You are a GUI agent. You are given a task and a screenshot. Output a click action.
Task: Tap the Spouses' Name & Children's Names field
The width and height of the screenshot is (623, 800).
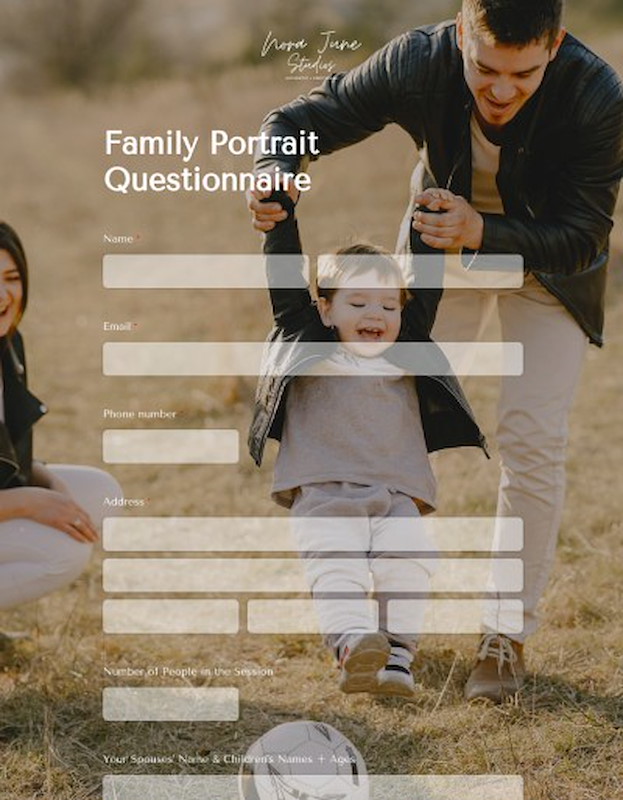312,787
